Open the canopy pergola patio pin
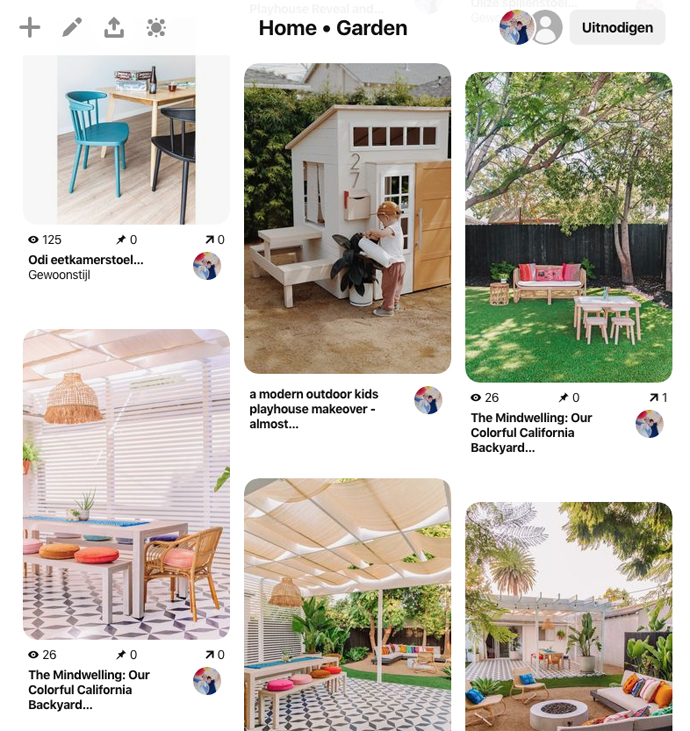 (x=347, y=603)
